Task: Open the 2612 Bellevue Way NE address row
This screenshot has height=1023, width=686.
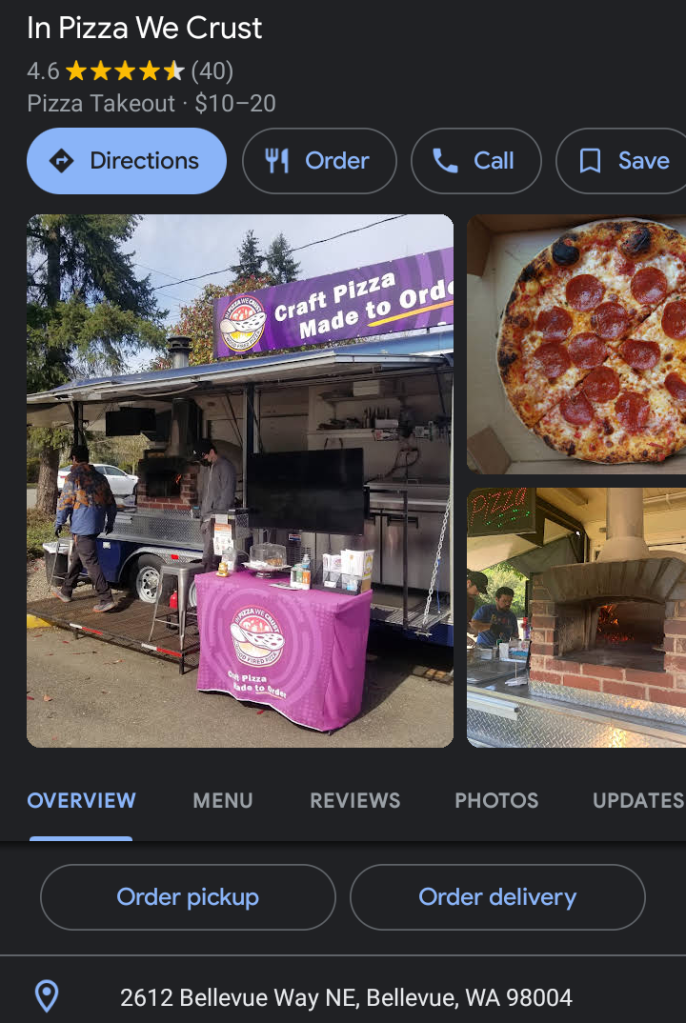Action: click(346, 997)
